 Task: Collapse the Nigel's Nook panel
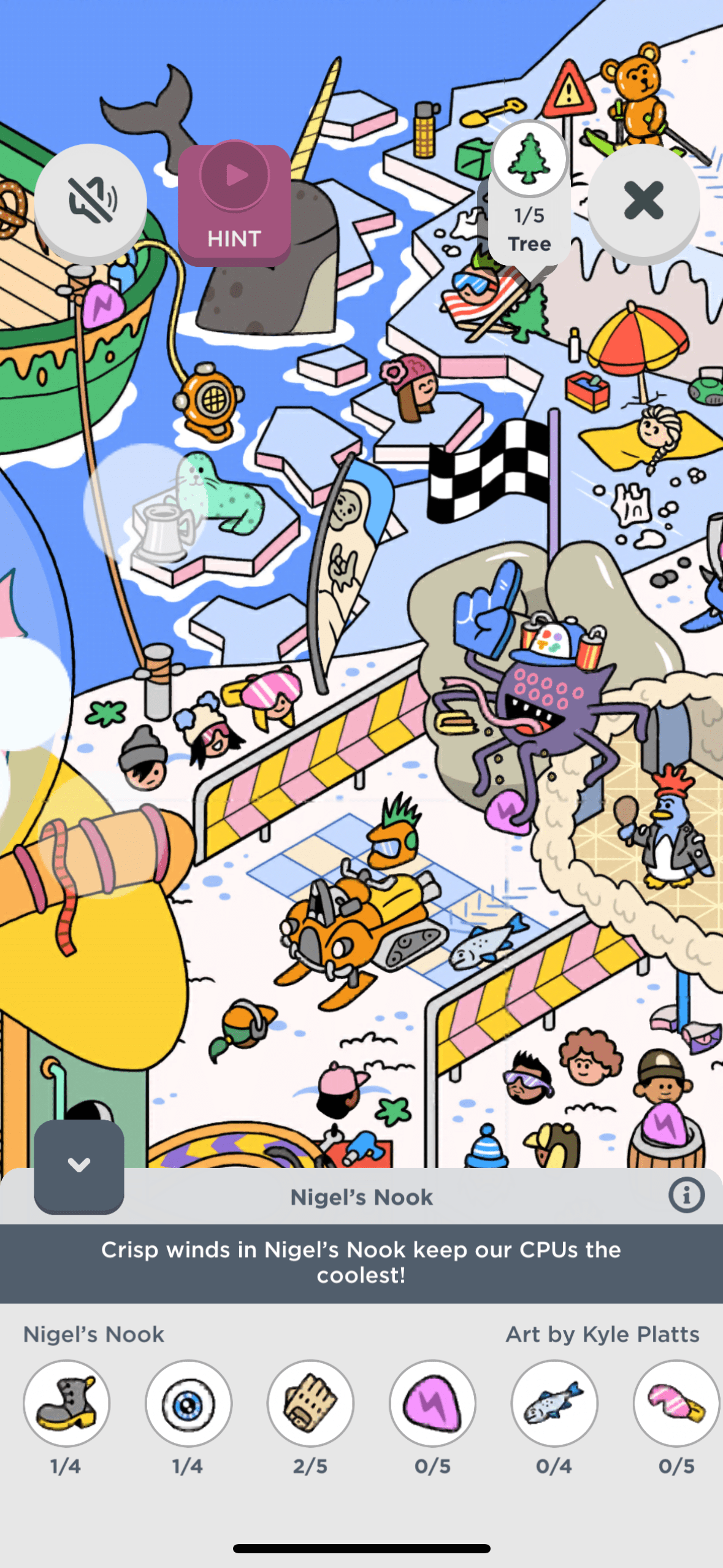pos(79,1165)
